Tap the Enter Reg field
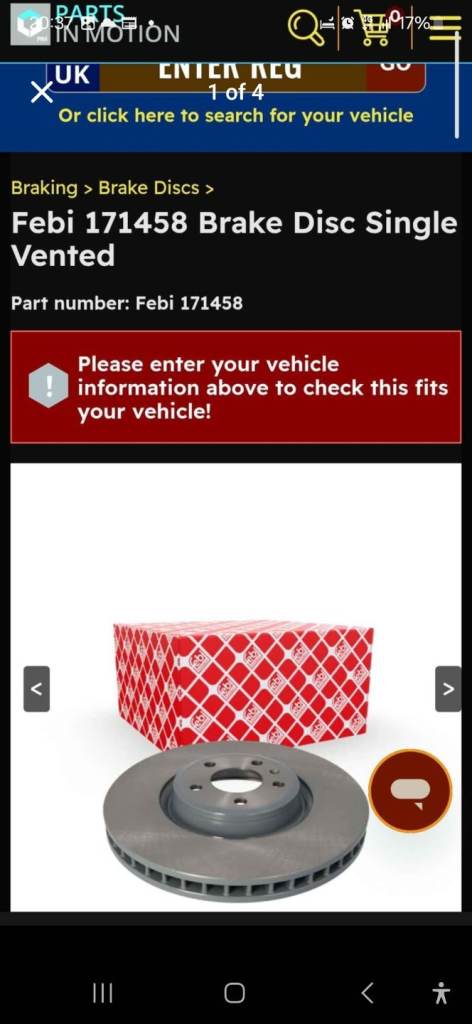 (x=232, y=75)
